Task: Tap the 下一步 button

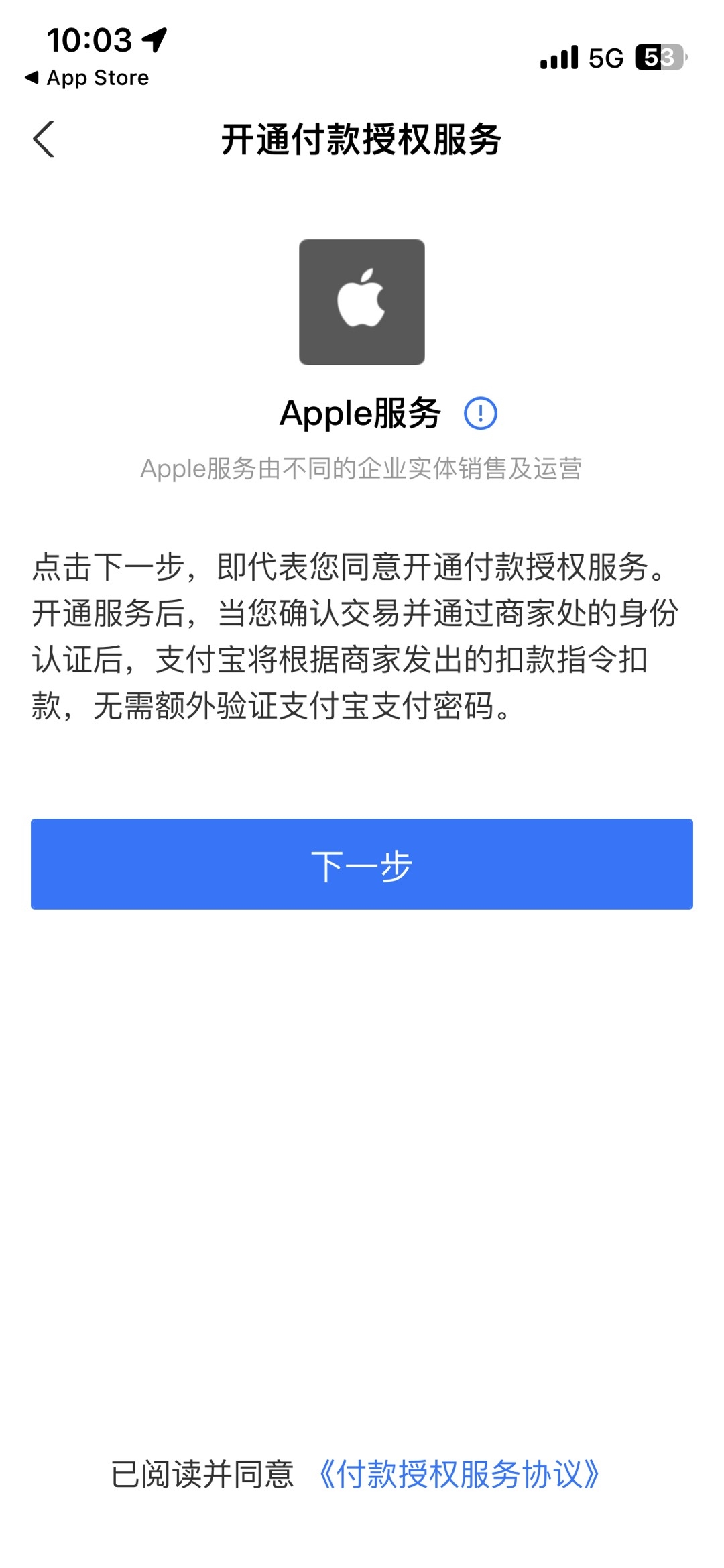Action: (362, 864)
